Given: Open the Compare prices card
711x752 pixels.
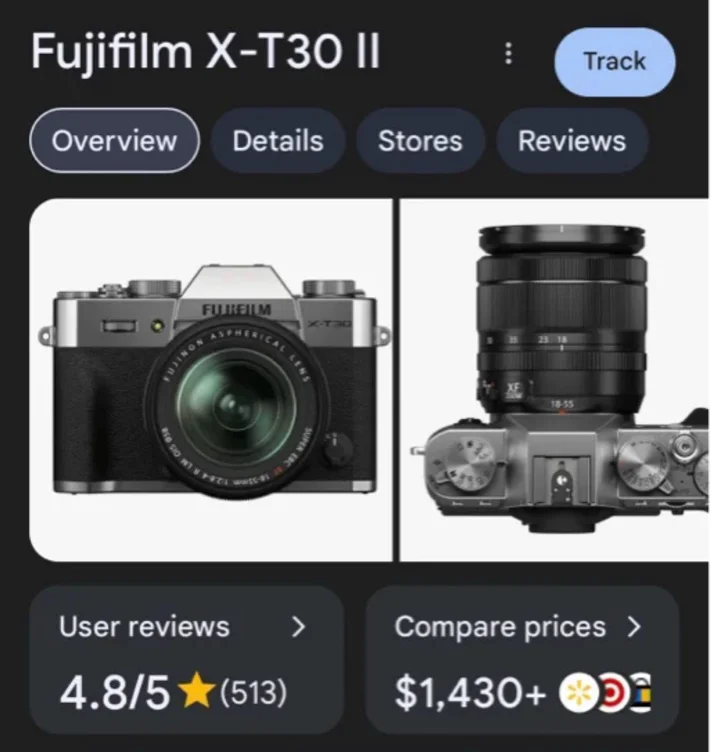Looking at the screenshot, I should (x=522, y=659).
